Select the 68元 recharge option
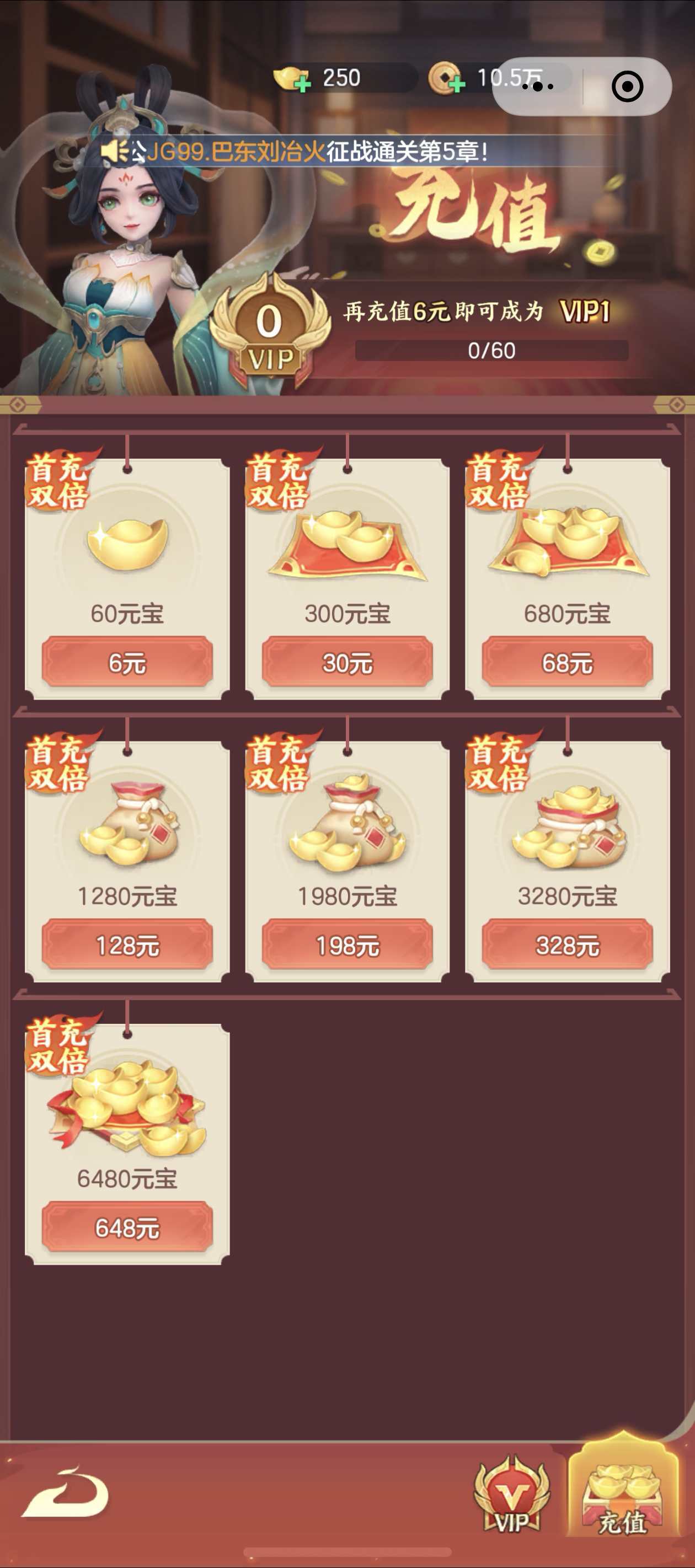The image size is (695, 1568). pos(567,662)
